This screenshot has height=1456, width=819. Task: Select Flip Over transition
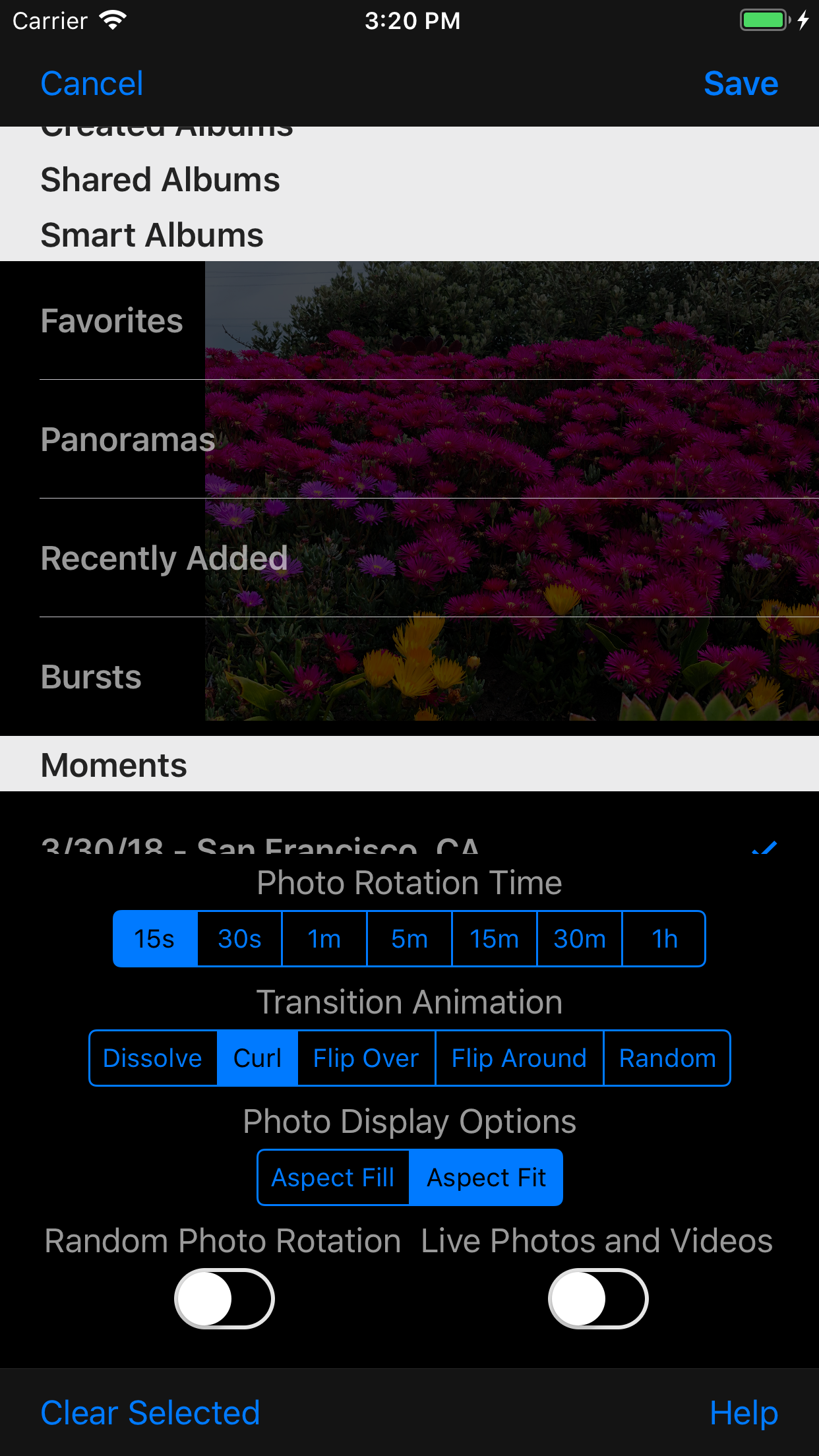[366, 1058]
